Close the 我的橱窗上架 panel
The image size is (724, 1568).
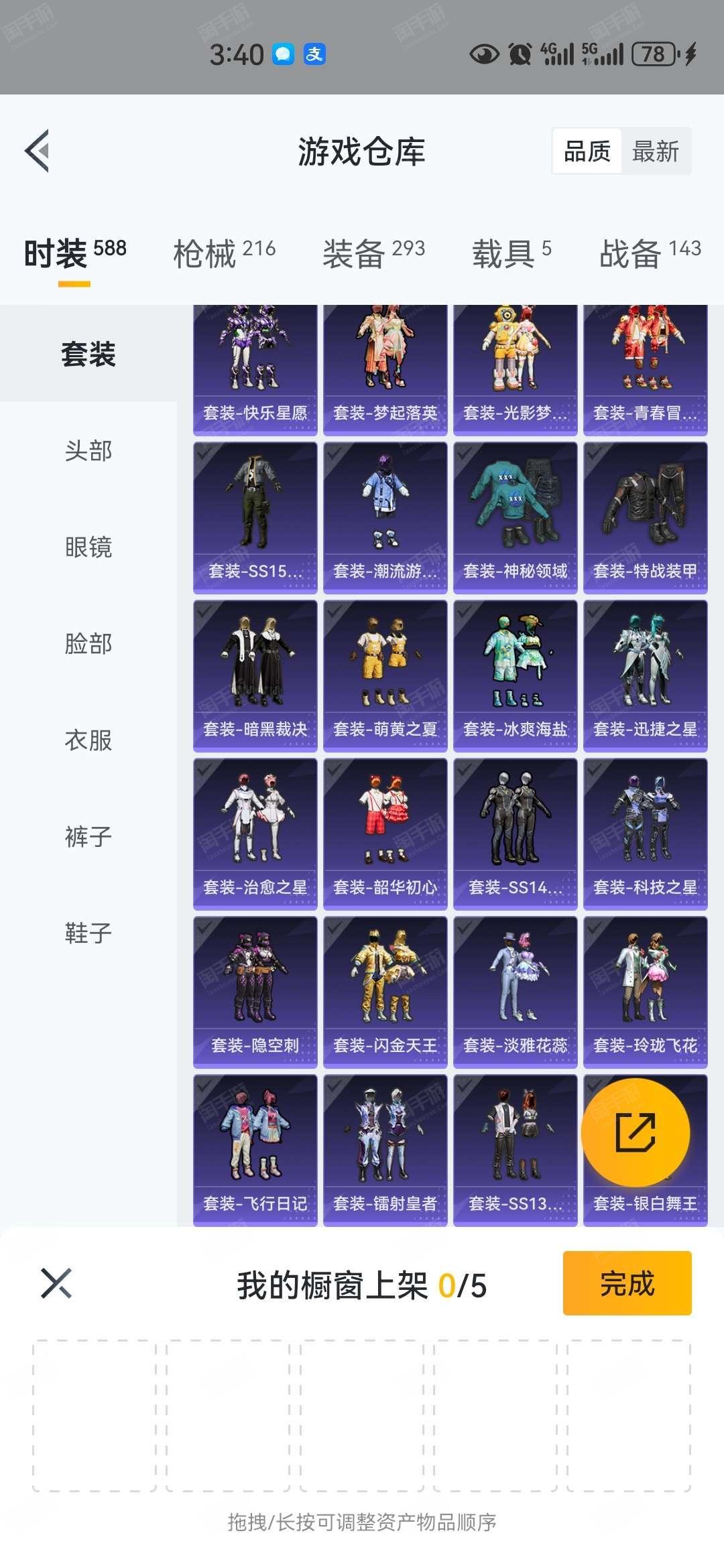[56, 1283]
